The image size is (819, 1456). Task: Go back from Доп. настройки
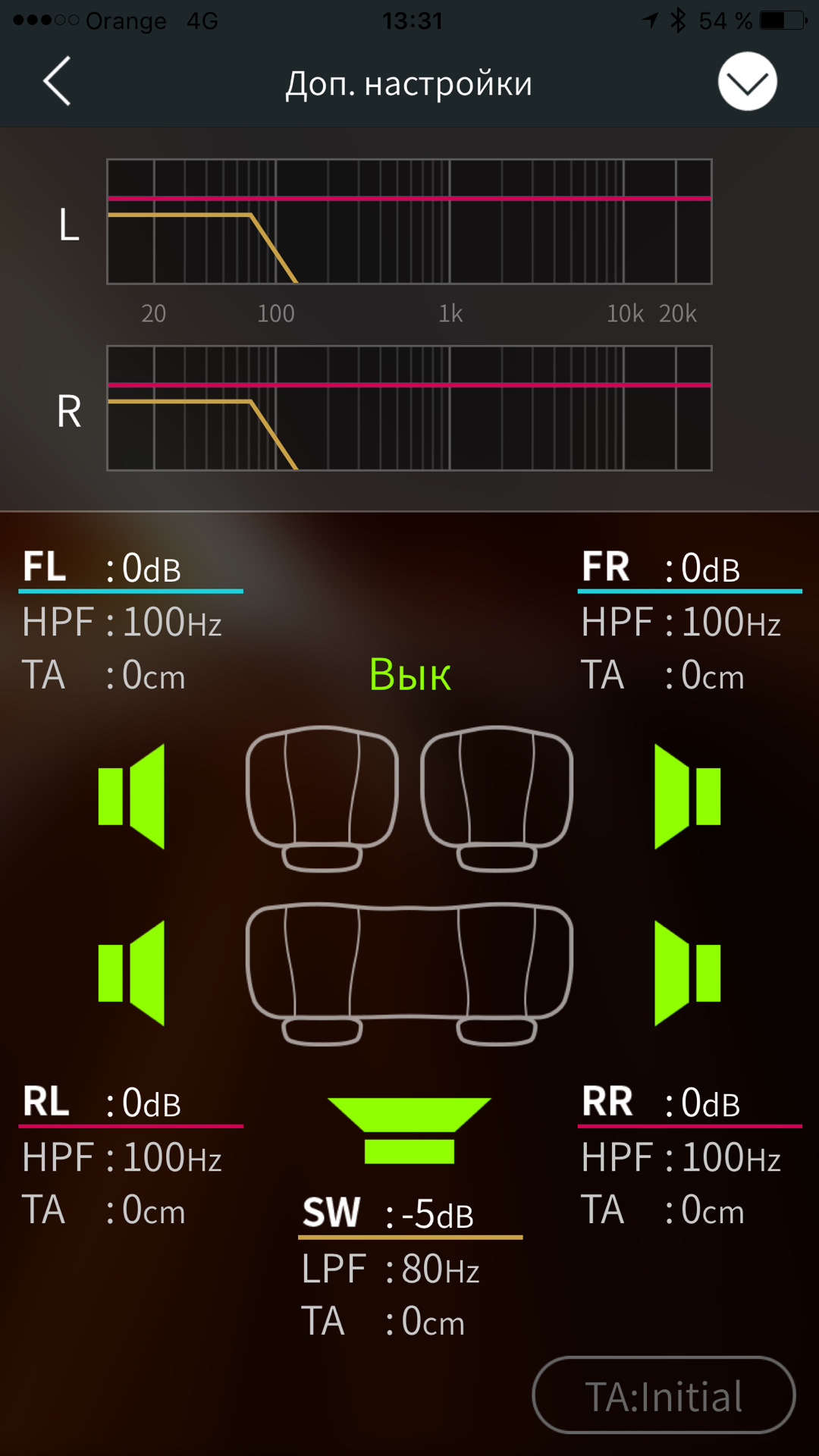point(57,81)
